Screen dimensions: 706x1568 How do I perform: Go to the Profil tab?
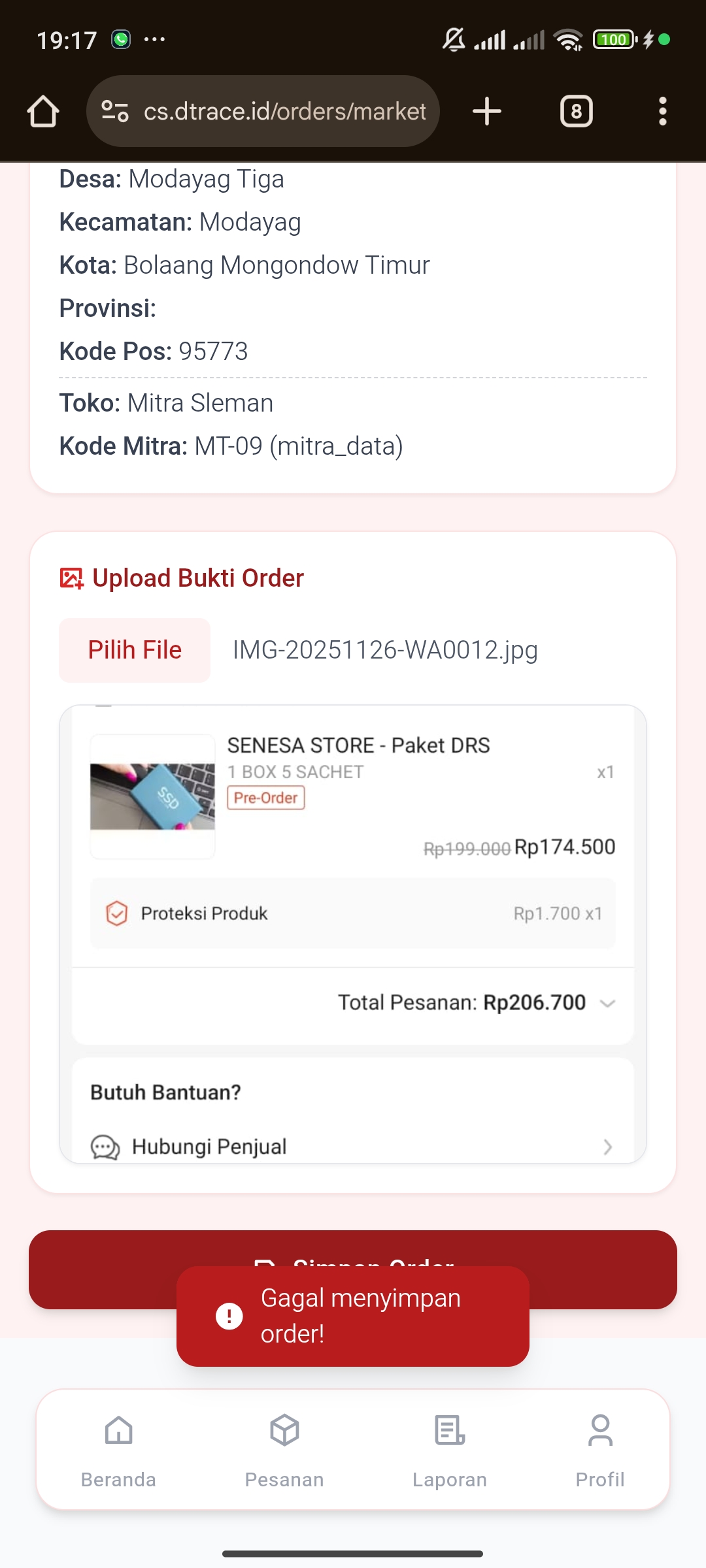click(x=600, y=1449)
